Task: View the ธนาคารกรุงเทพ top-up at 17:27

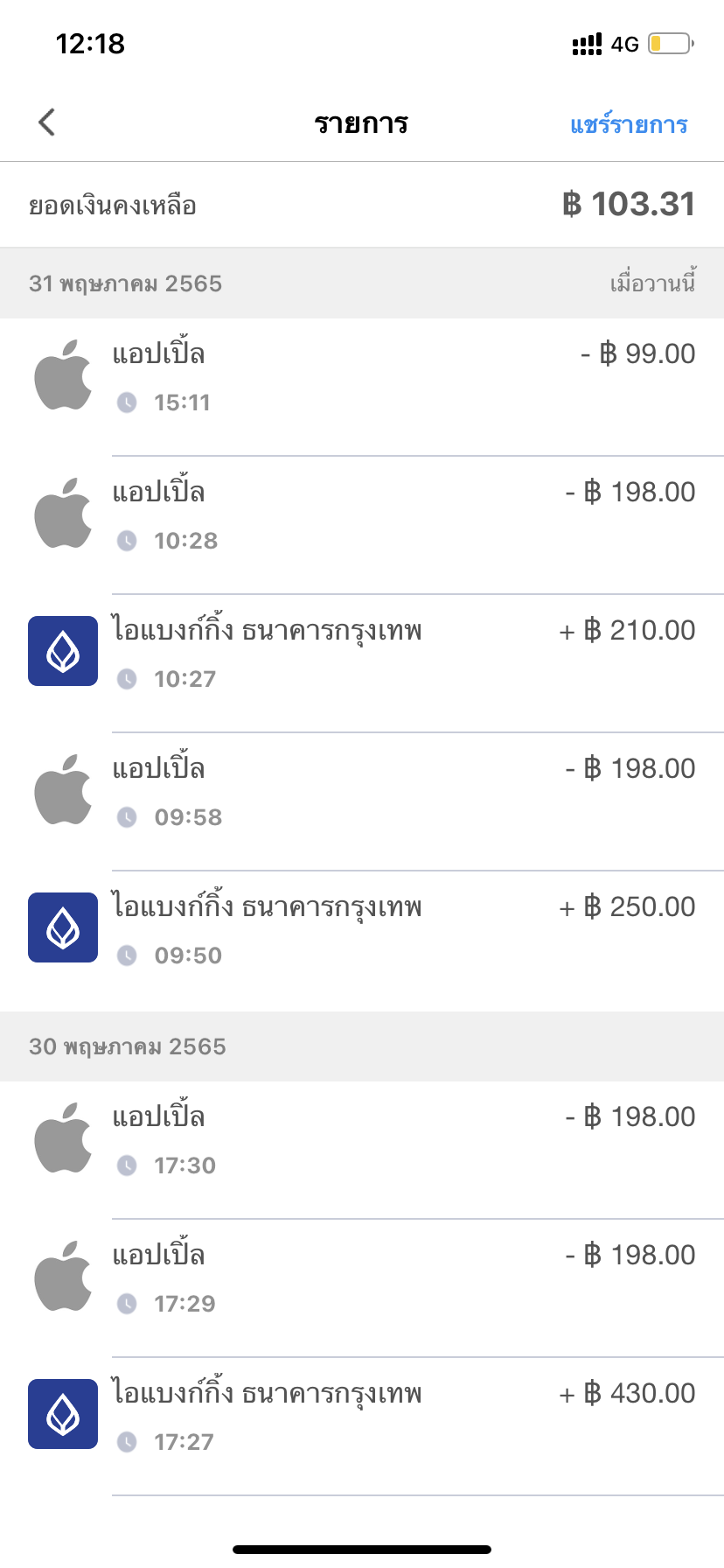Action: pyautogui.click(x=362, y=1417)
